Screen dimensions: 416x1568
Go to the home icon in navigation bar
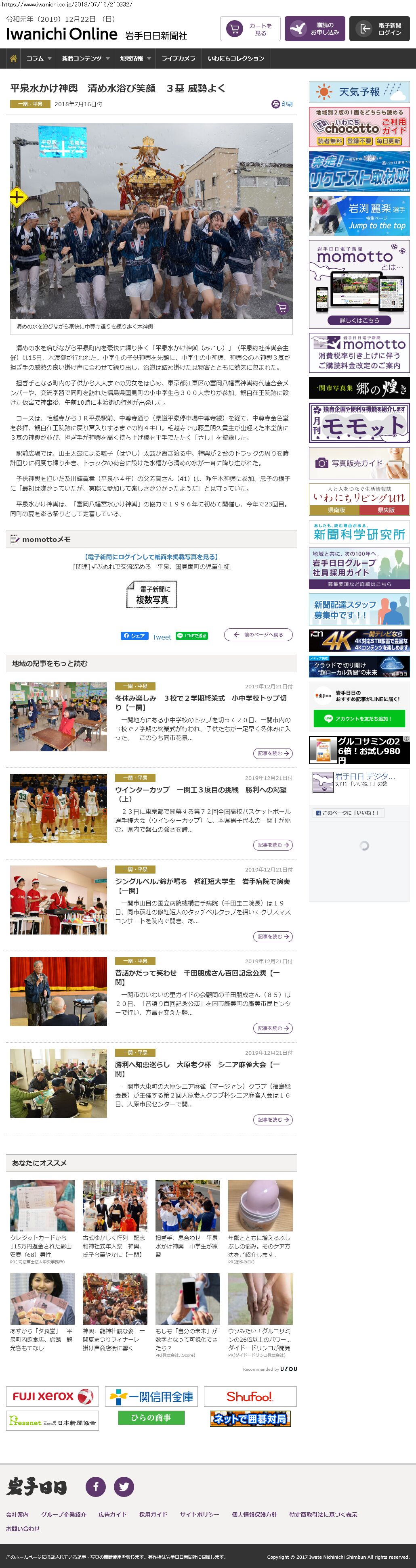(x=13, y=59)
